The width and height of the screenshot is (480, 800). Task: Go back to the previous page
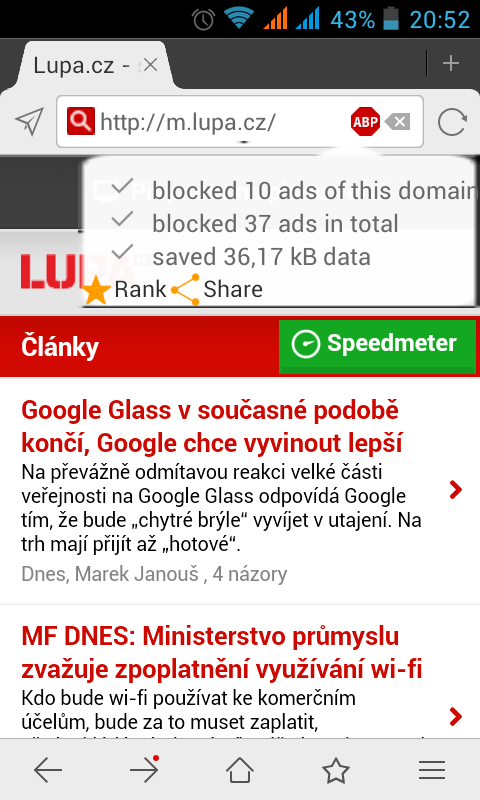click(x=48, y=769)
